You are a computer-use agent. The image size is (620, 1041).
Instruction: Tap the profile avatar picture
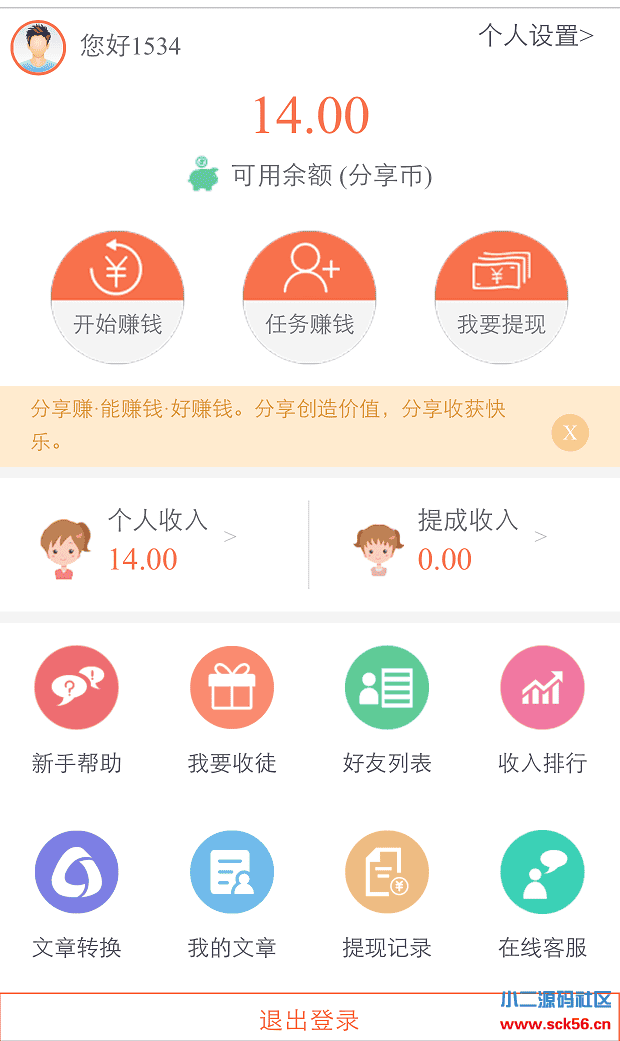tap(38, 47)
